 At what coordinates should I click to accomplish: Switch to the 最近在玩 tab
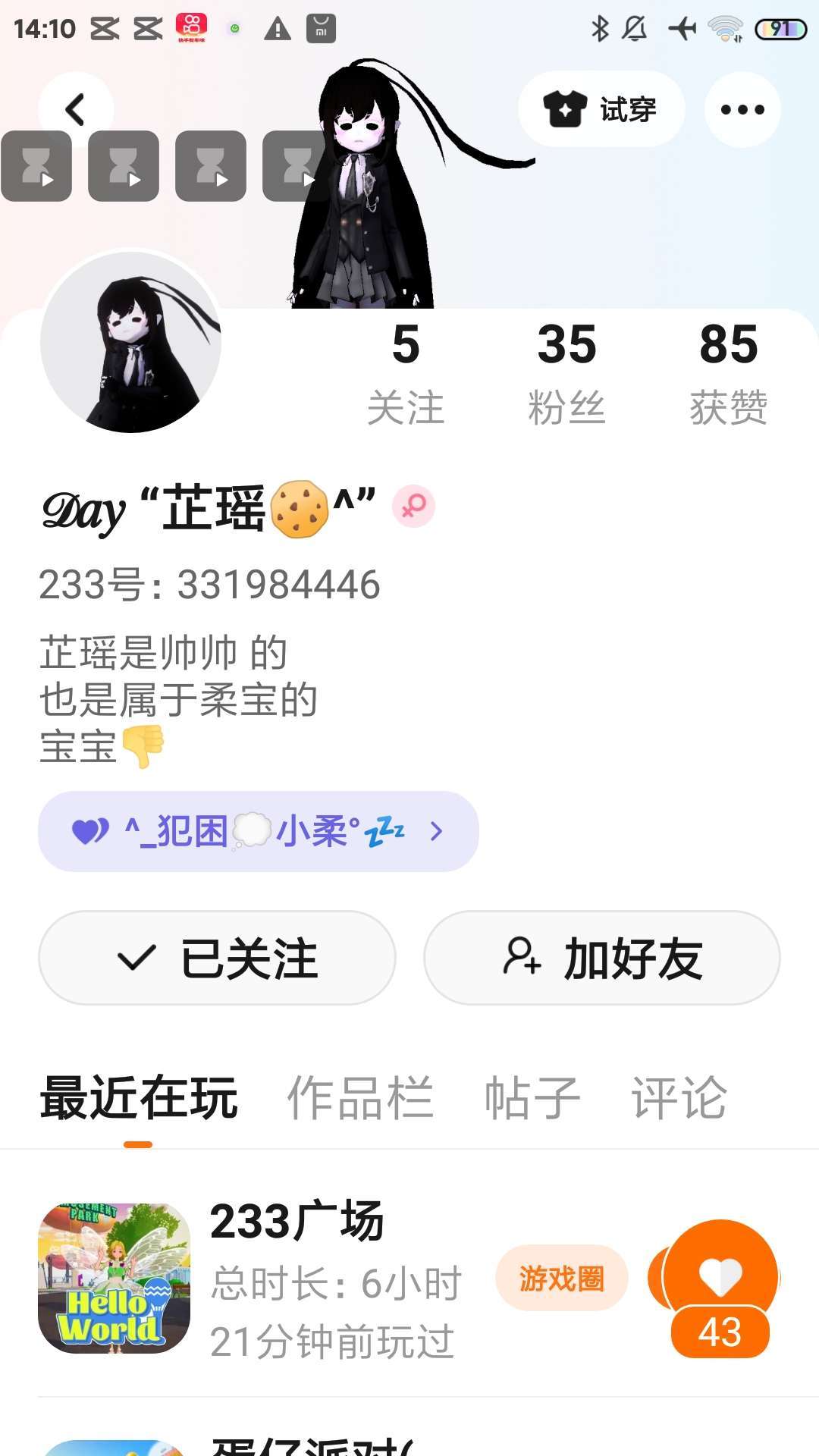[x=139, y=1097]
